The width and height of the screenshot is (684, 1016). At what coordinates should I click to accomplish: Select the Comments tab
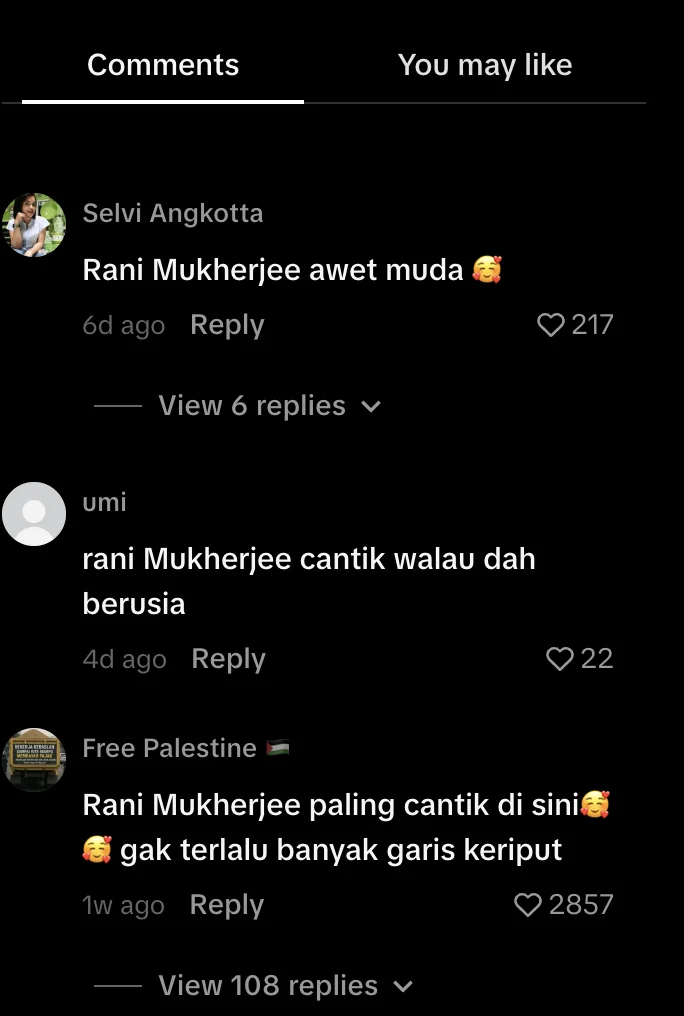click(x=163, y=66)
